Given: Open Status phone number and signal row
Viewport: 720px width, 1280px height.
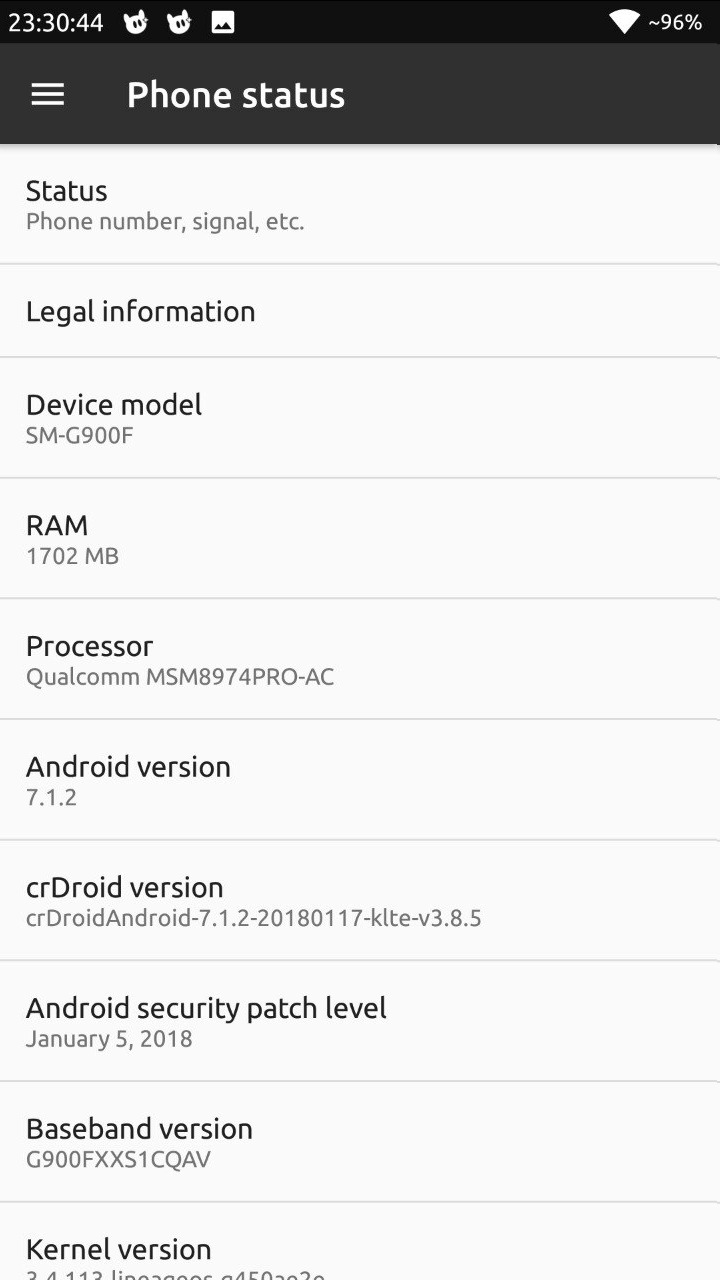Looking at the screenshot, I should click(x=360, y=205).
